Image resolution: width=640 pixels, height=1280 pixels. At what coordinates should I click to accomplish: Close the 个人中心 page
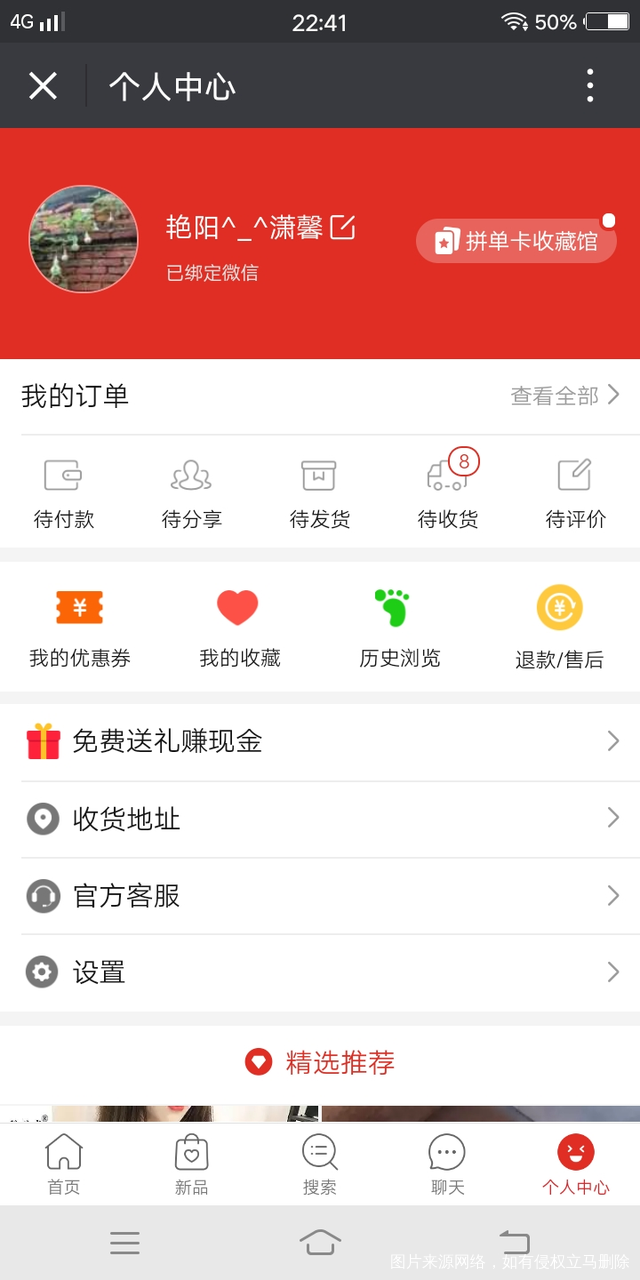[43, 86]
